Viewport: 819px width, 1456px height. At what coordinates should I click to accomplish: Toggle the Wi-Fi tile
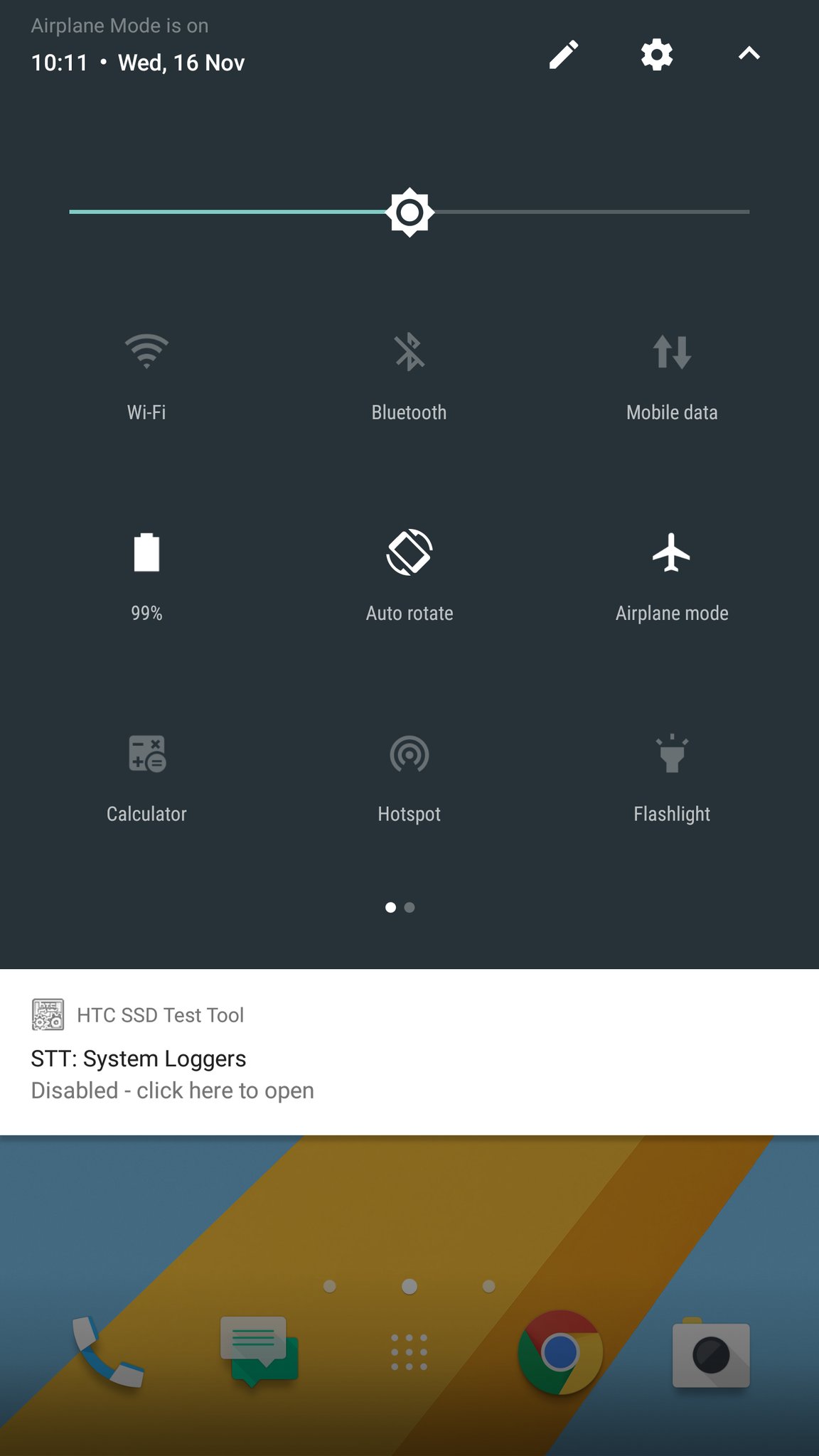pyautogui.click(x=146, y=377)
